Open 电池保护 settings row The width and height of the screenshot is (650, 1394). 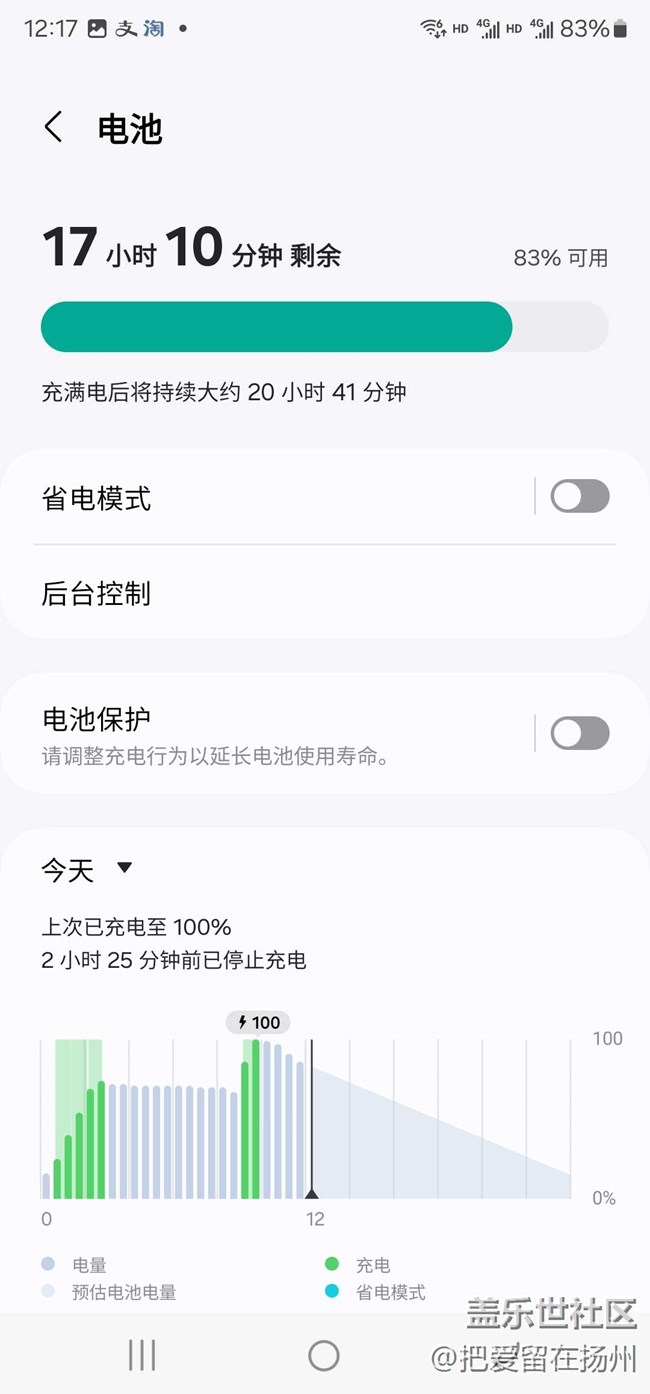click(270, 733)
